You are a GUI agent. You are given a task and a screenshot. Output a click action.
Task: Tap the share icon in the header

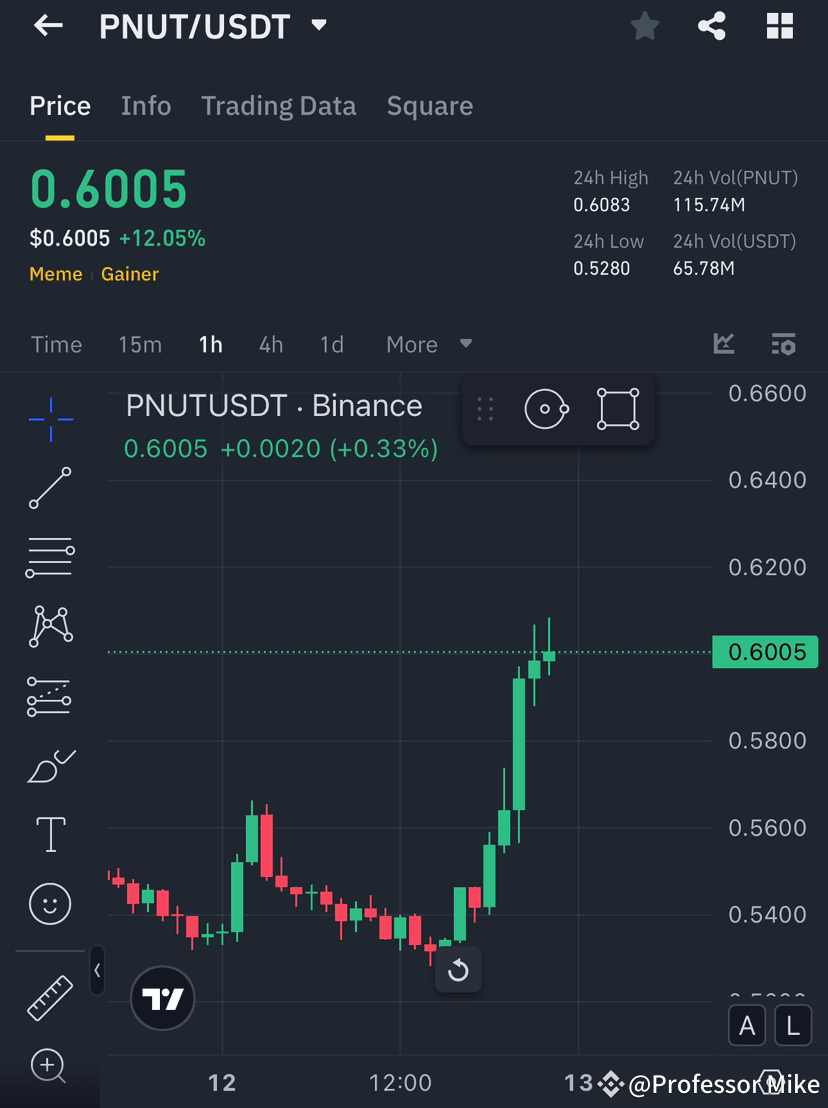click(x=711, y=27)
